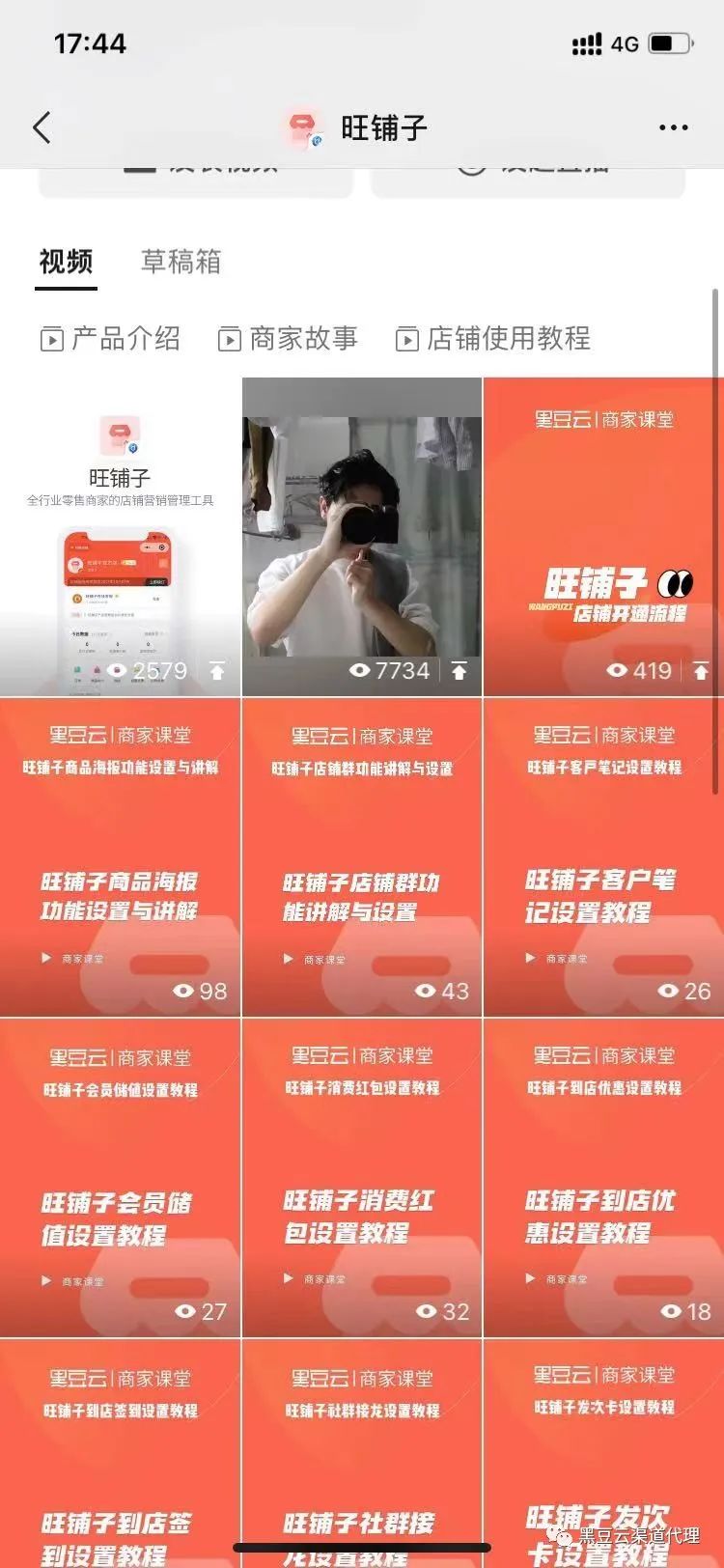Viewport: 724px width, 1568px height.
Task: Switch to the 视频 tab
Action: (x=66, y=262)
